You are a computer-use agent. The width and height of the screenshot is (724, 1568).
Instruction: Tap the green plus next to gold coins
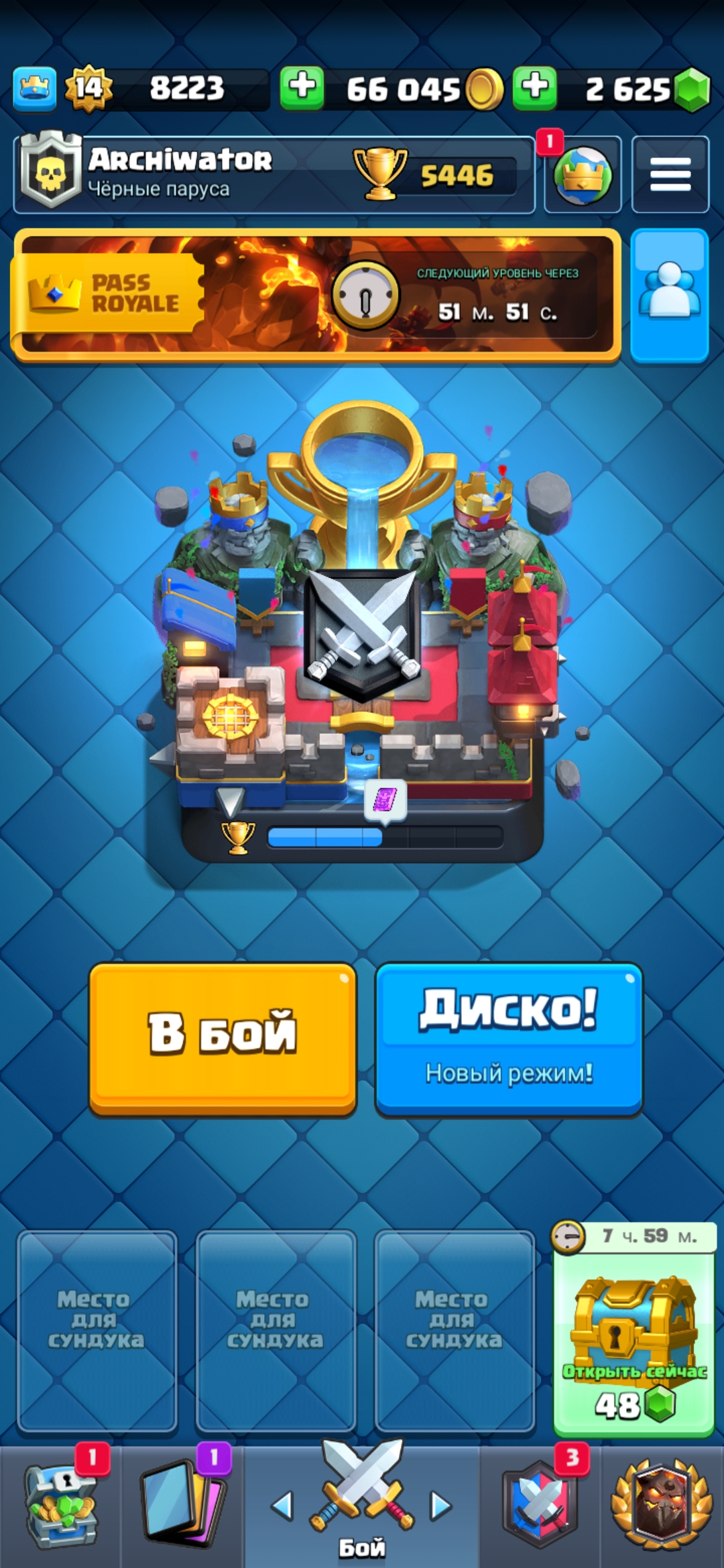pyautogui.click(x=302, y=88)
